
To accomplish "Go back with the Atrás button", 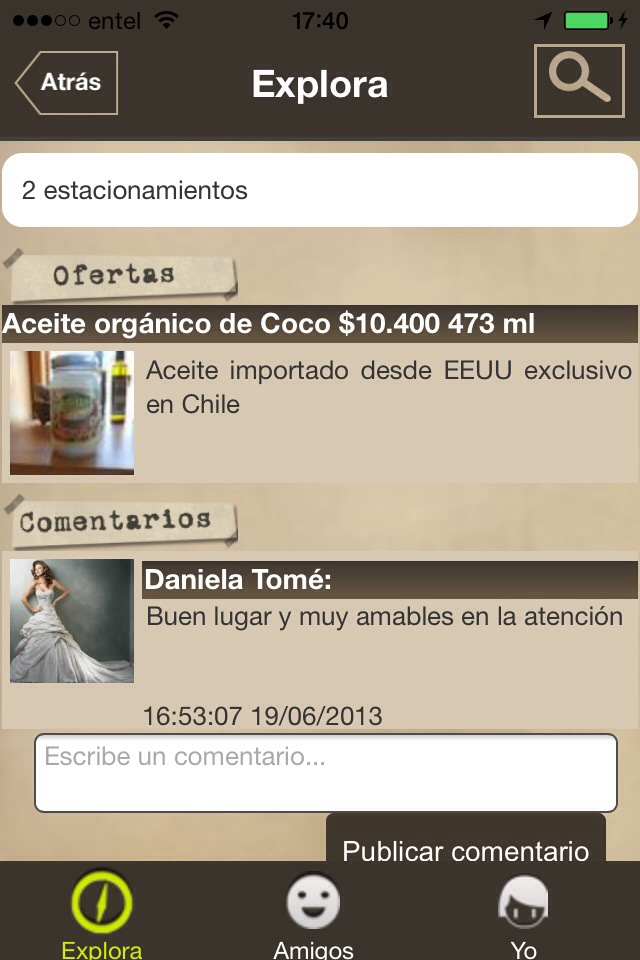I will (x=68, y=82).
